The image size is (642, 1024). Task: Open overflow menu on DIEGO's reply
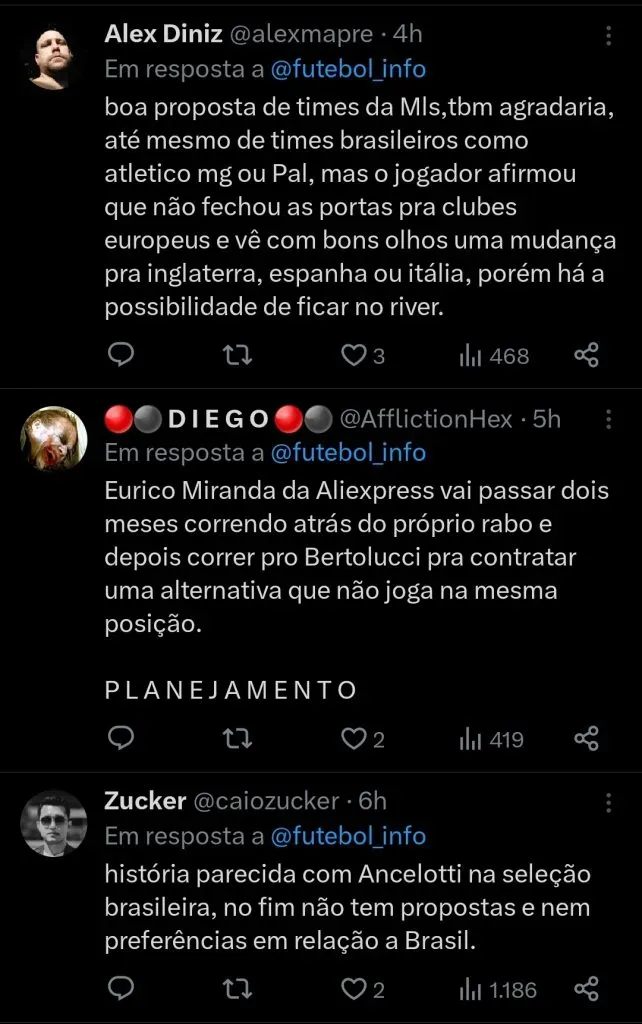coord(609,420)
